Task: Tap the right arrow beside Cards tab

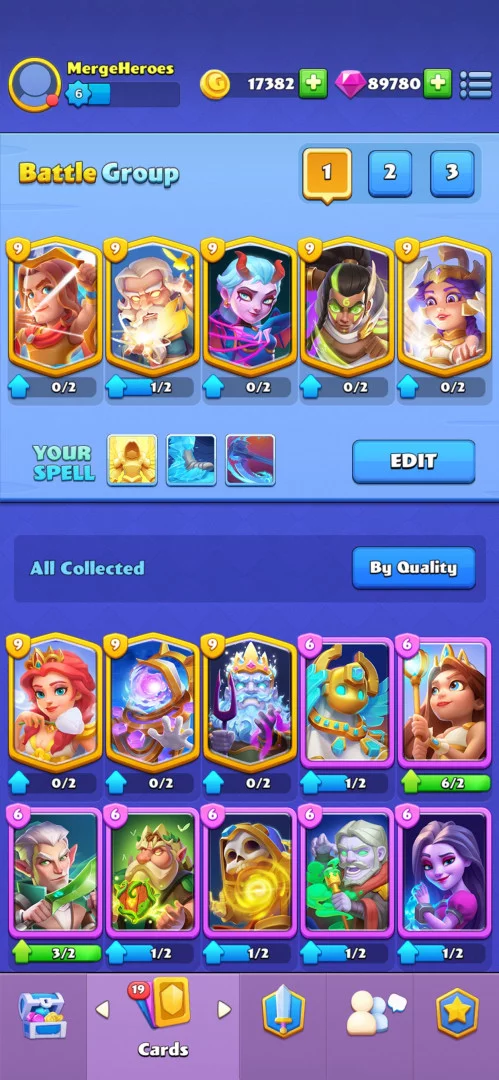Action: click(x=224, y=1010)
